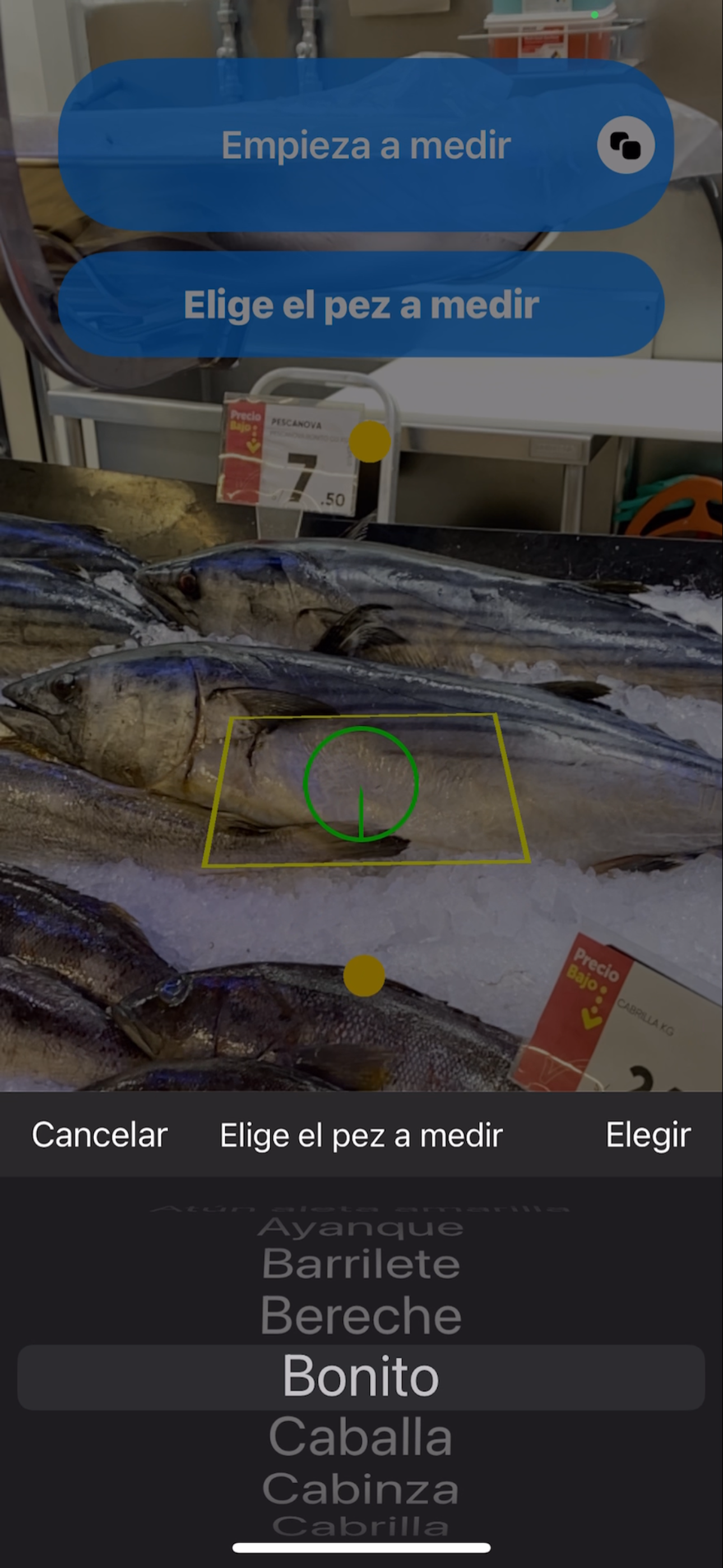Open Elige el pez a medir button
This screenshot has height=1568, width=723.
pos(361,305)
